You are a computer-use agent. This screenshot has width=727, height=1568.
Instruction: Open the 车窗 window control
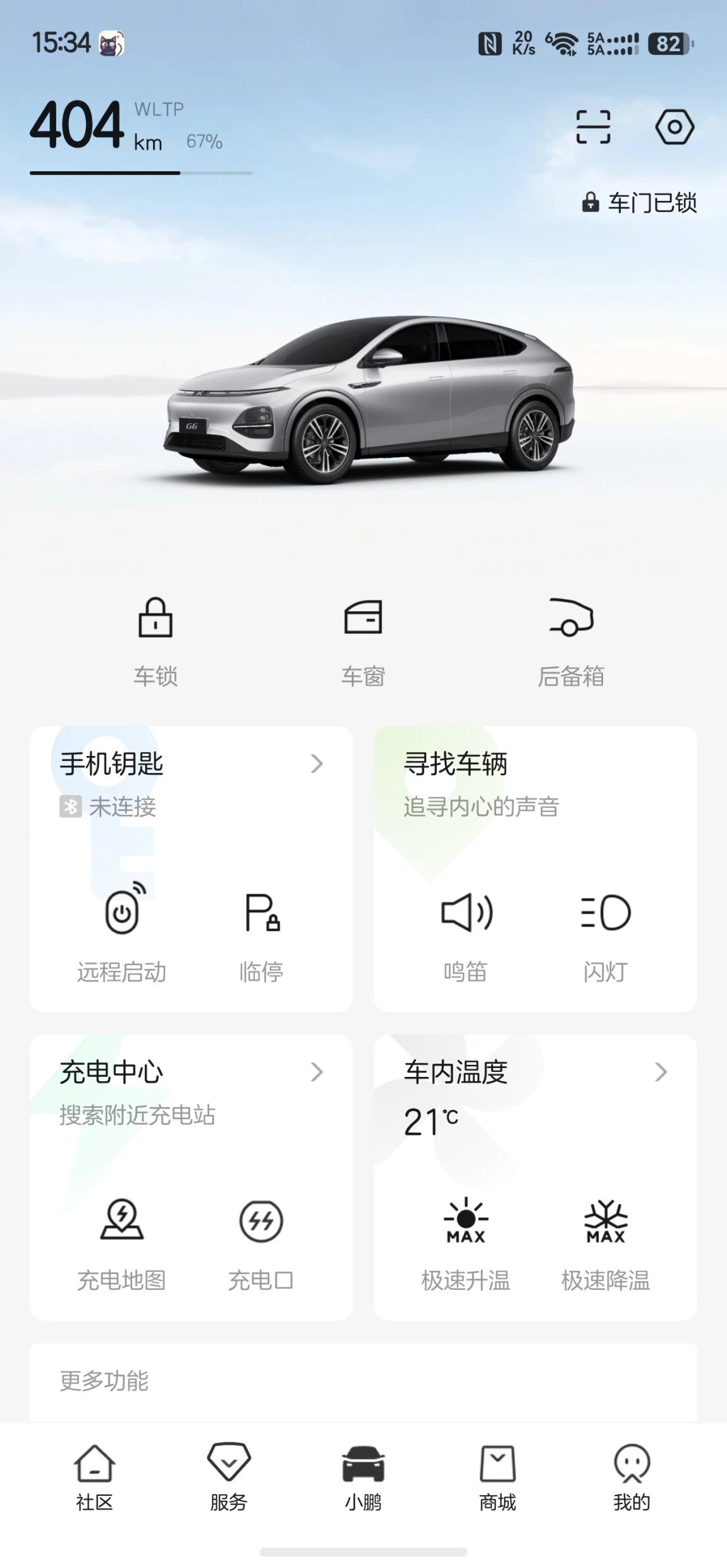click(363, 640)
